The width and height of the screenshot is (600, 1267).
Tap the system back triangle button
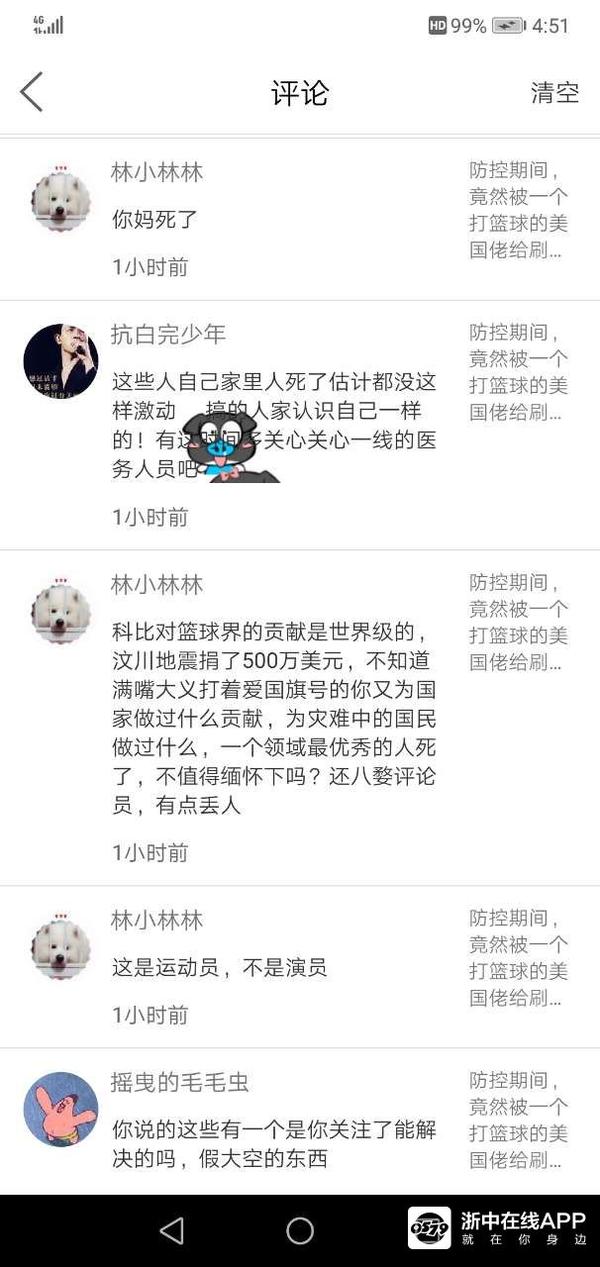[x=172, y=1230]
